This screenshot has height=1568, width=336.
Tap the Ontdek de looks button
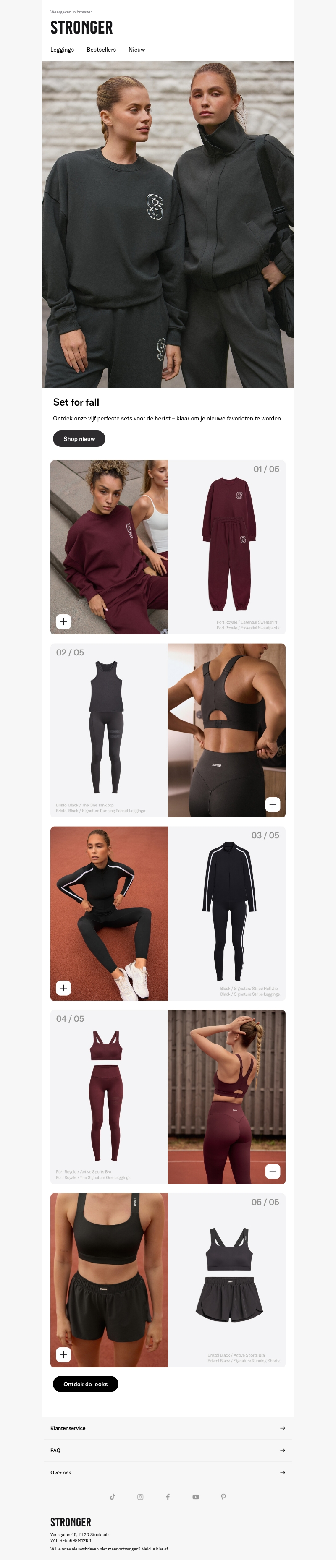click(x=85, y=1384)
